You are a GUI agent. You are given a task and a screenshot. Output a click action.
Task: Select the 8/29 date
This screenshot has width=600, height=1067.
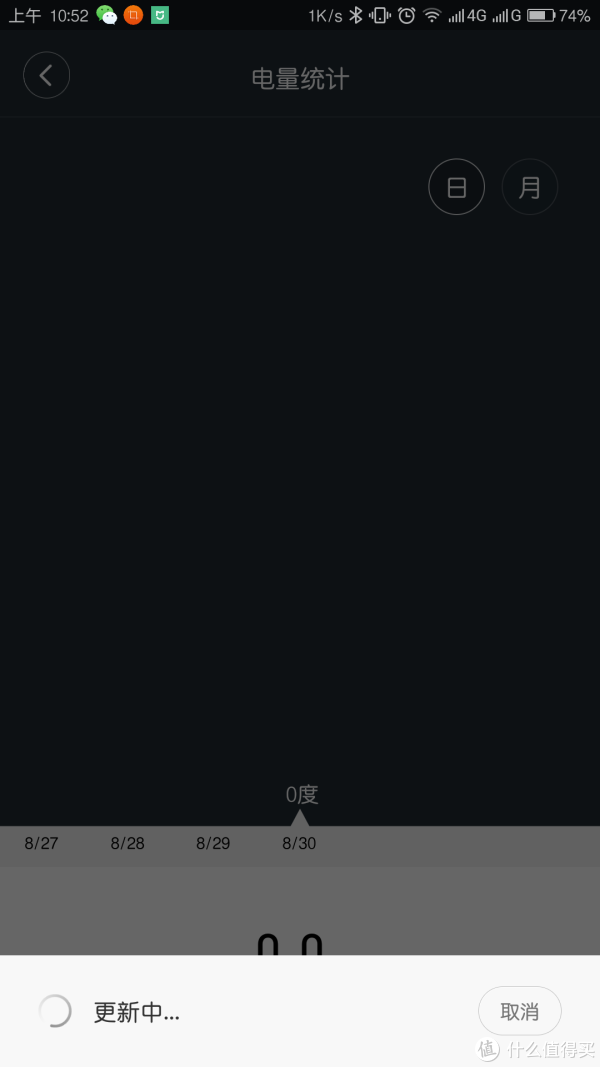[213, 843]
